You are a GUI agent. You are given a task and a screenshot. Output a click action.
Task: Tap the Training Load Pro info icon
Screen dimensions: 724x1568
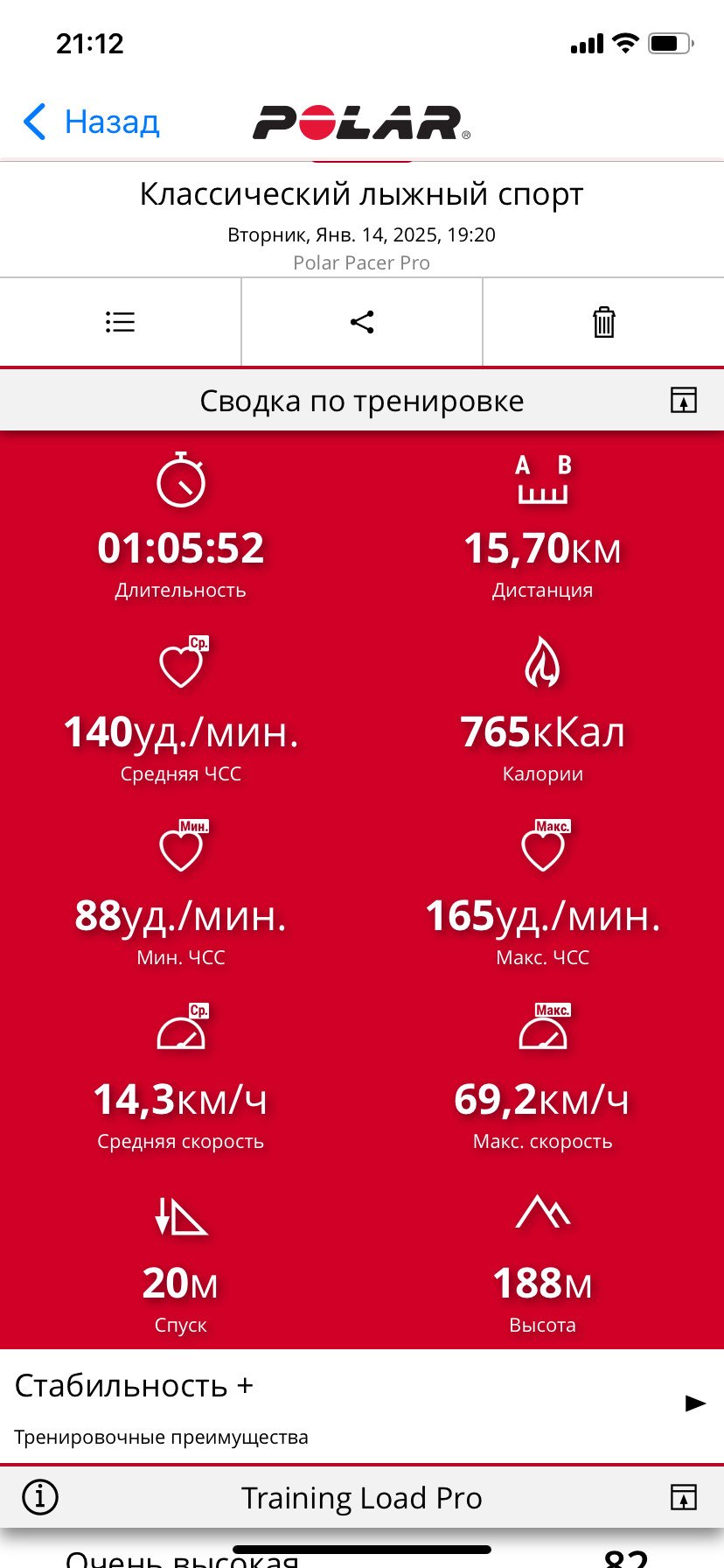40,1497
